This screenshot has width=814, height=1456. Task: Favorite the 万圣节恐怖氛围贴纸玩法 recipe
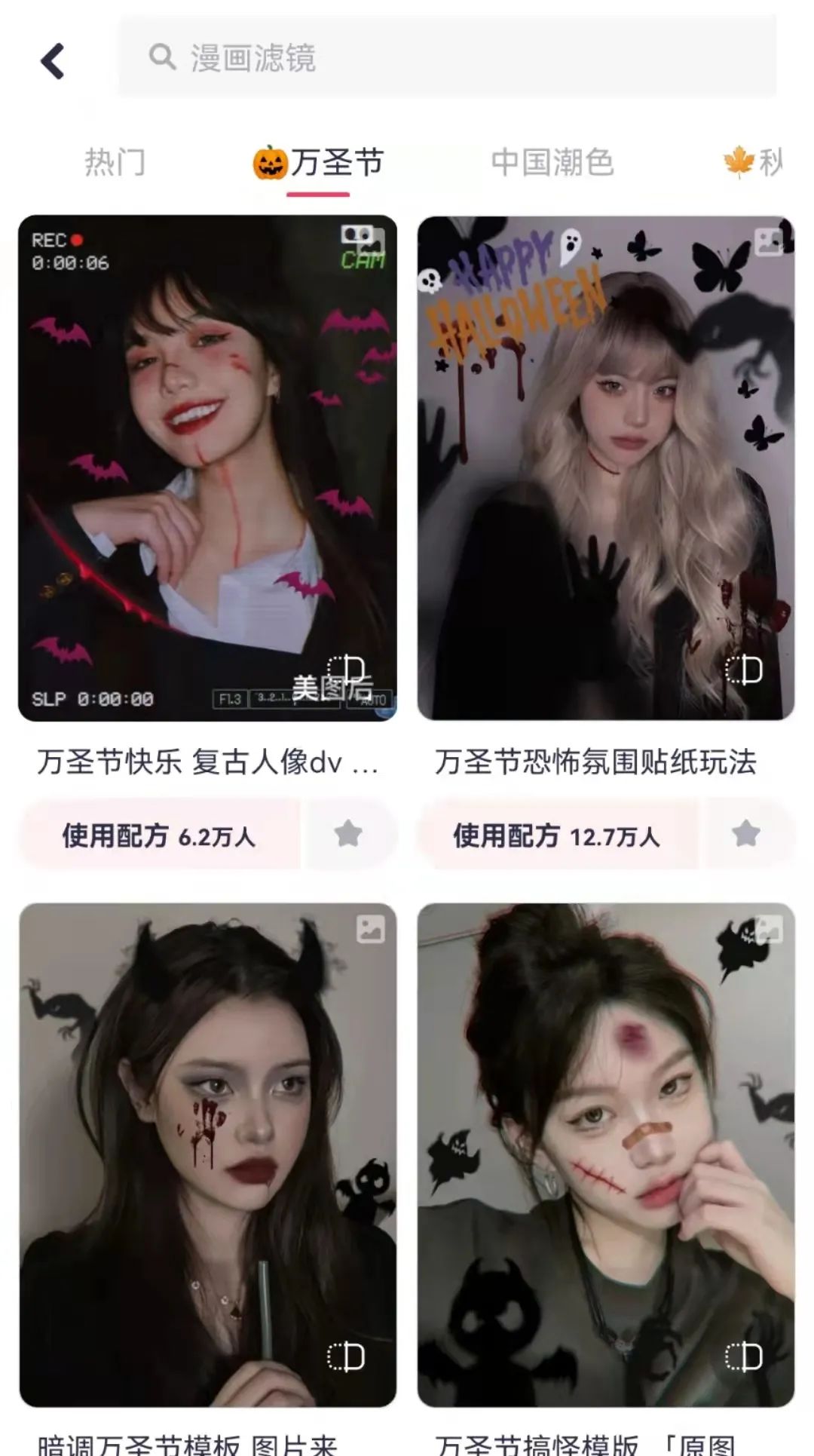[746, 834]
